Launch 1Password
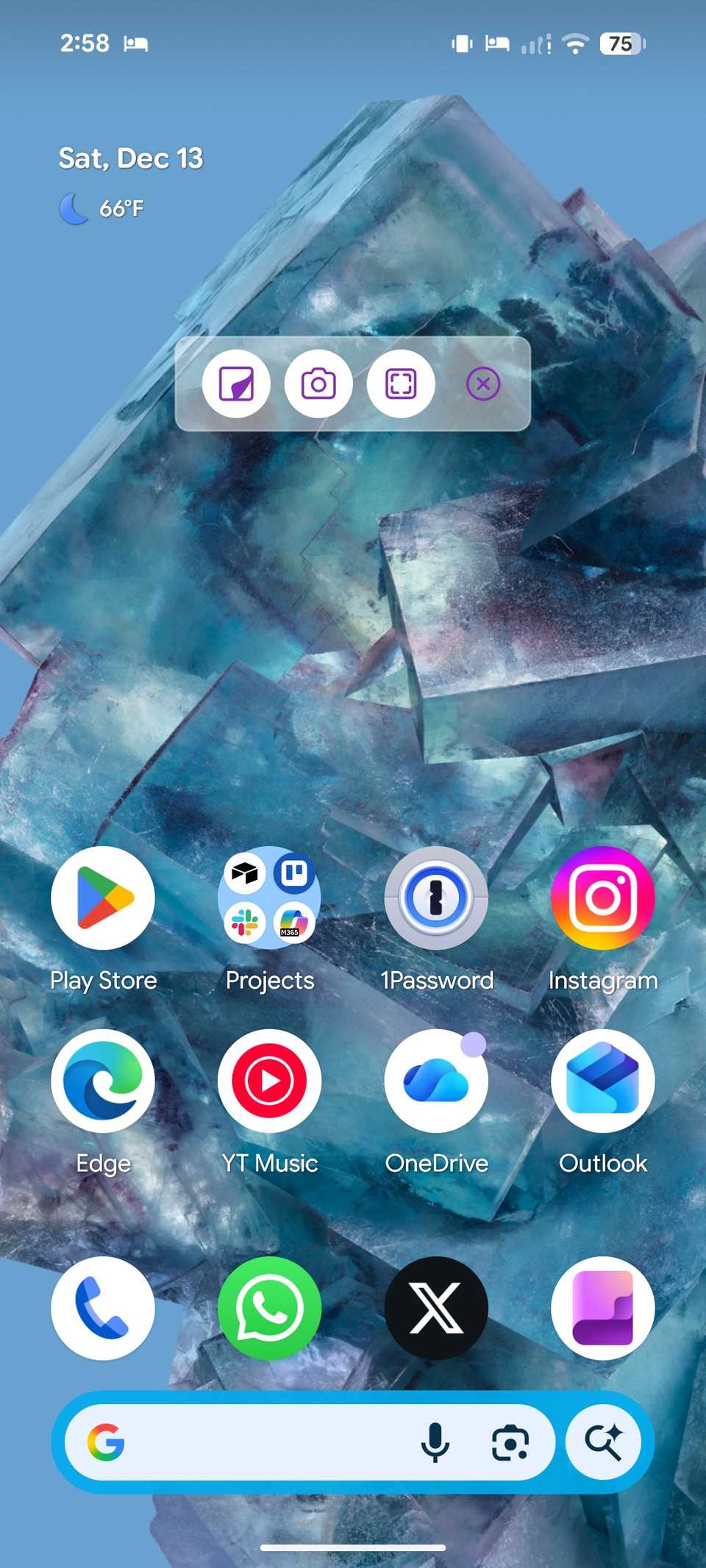This screenshot has width=706, height=1568. (x=437, y=898)
